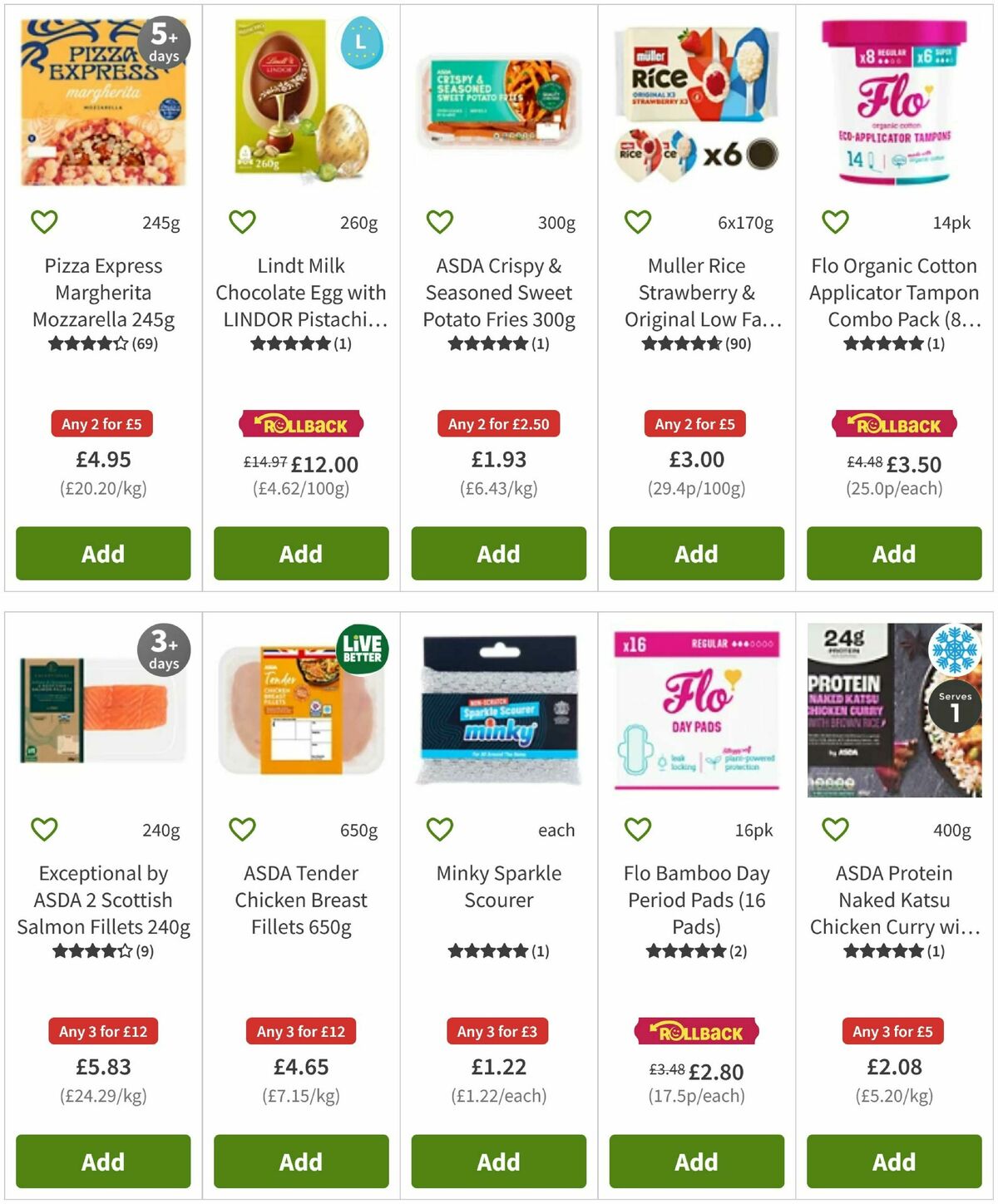Click the Rollback badge on Lindt Chocolate Egg

(300, 423)
